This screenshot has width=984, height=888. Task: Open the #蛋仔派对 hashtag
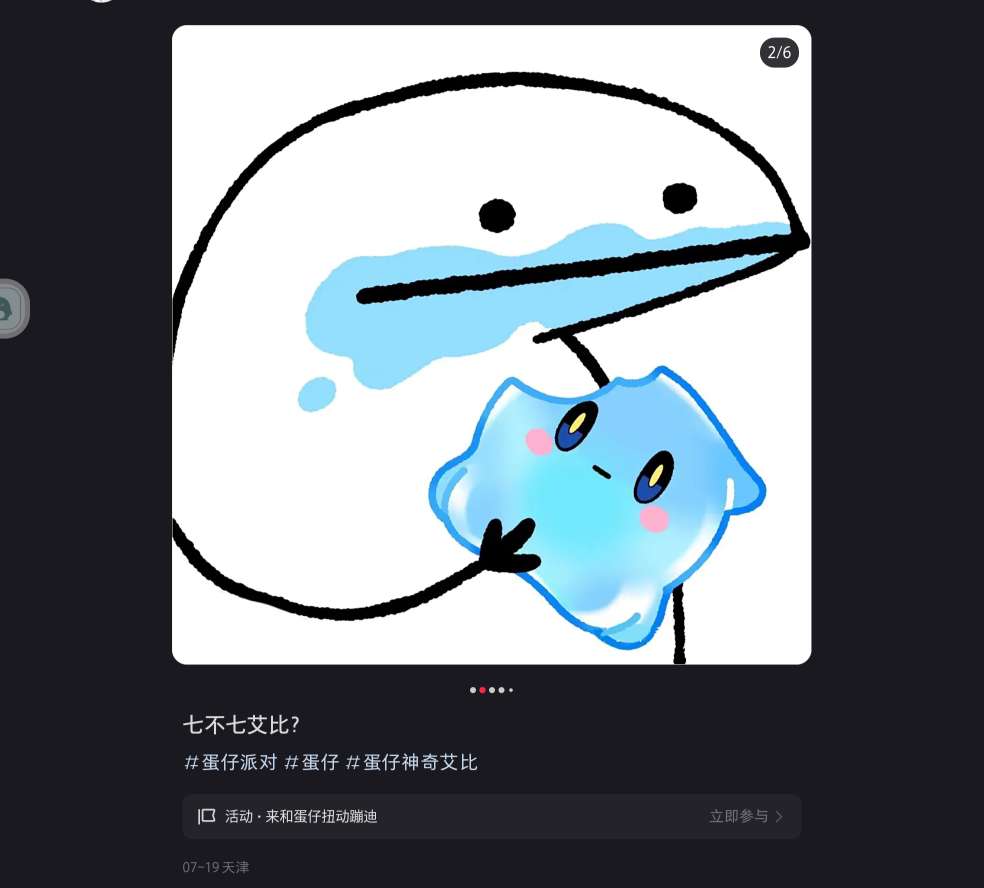230,762
